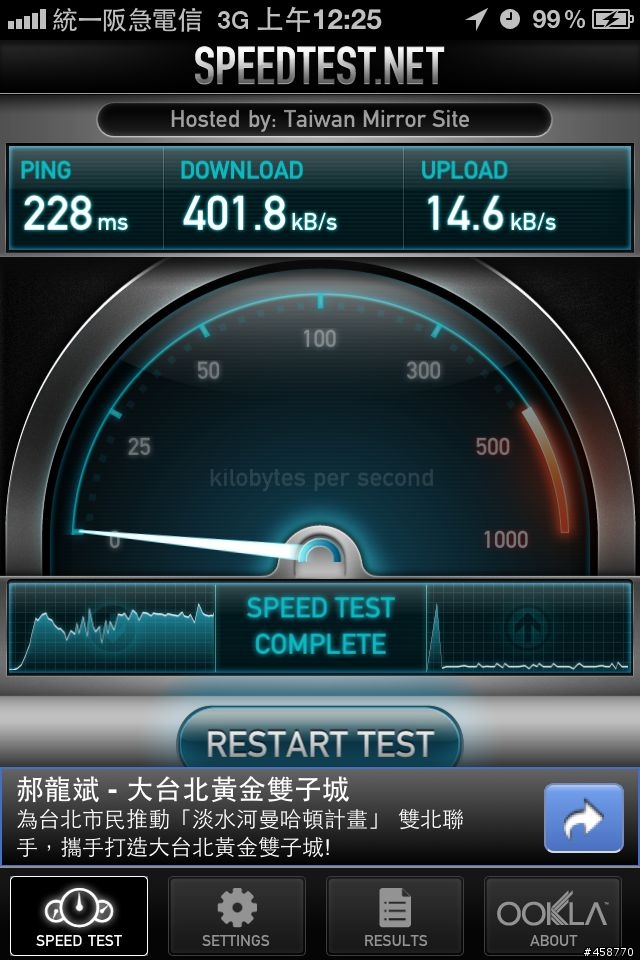Go to the Ookla About tab

(x=553, y=915)
